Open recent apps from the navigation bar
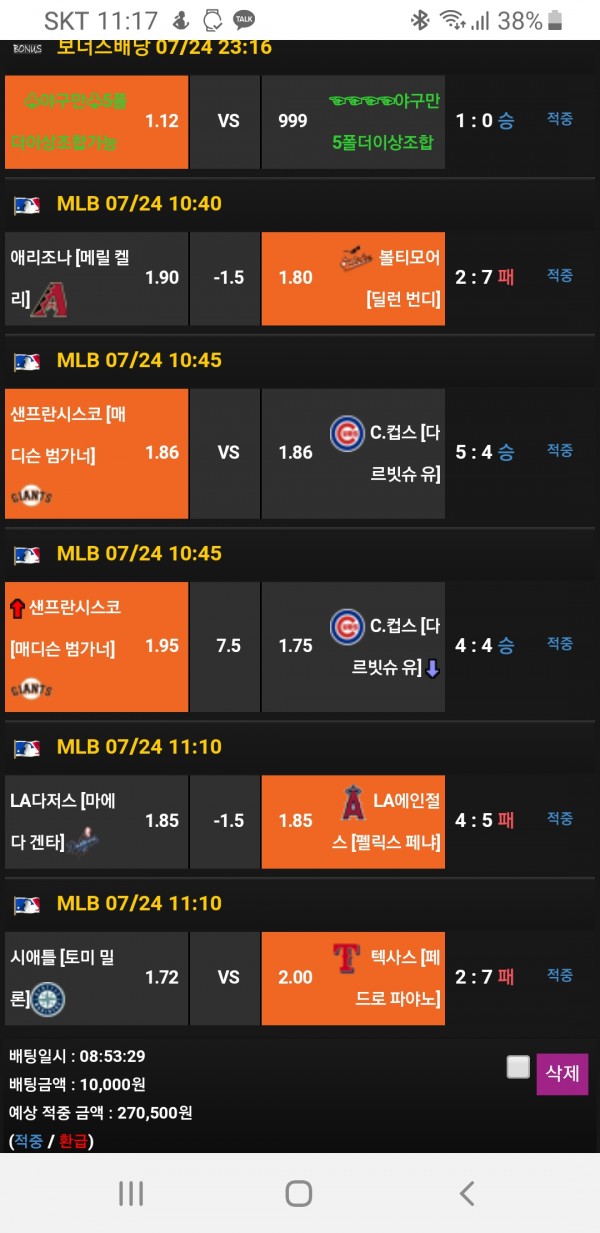This screenshot has height=1233, width=600. point(131,1192)
